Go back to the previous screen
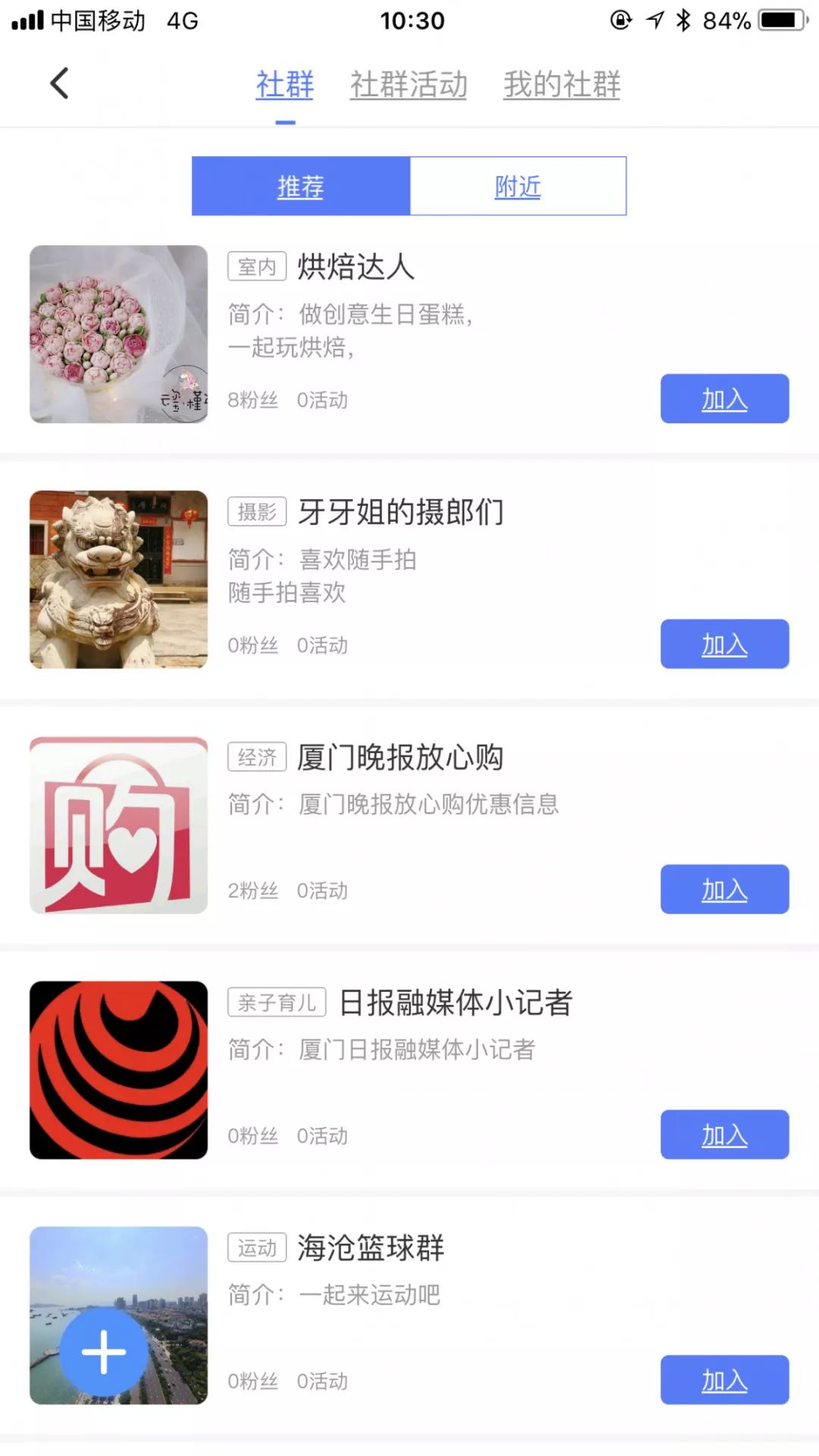The image size is (819, 1456). pyautogui.click(x=59, y=83)
